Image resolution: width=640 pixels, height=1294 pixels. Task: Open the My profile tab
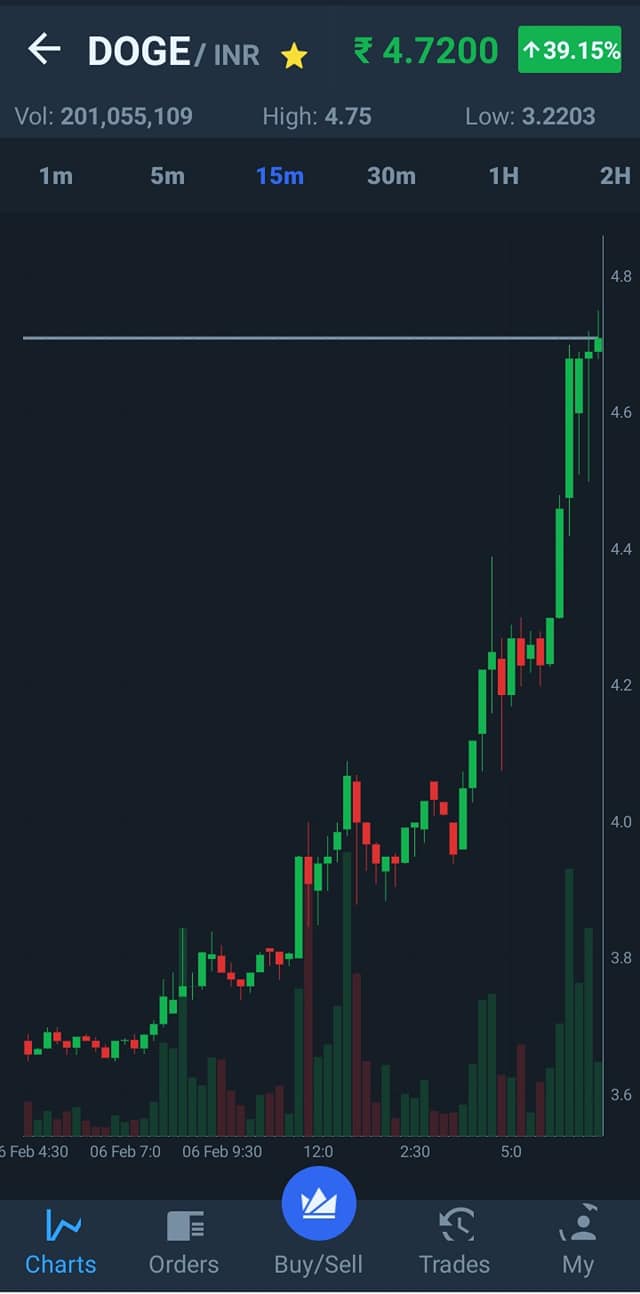pos(578,1243)
